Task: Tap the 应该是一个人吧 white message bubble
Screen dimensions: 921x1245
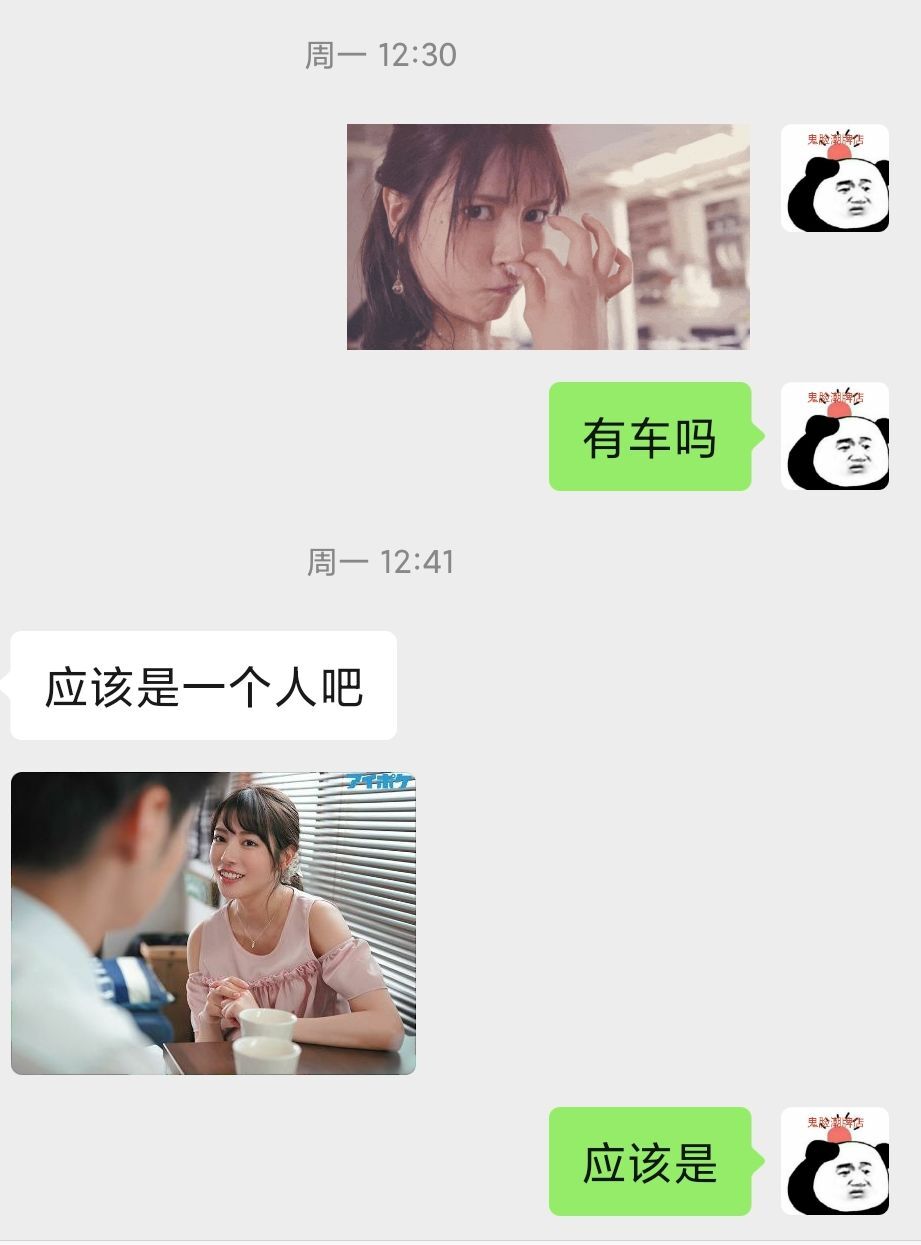Action: (203, 684)
